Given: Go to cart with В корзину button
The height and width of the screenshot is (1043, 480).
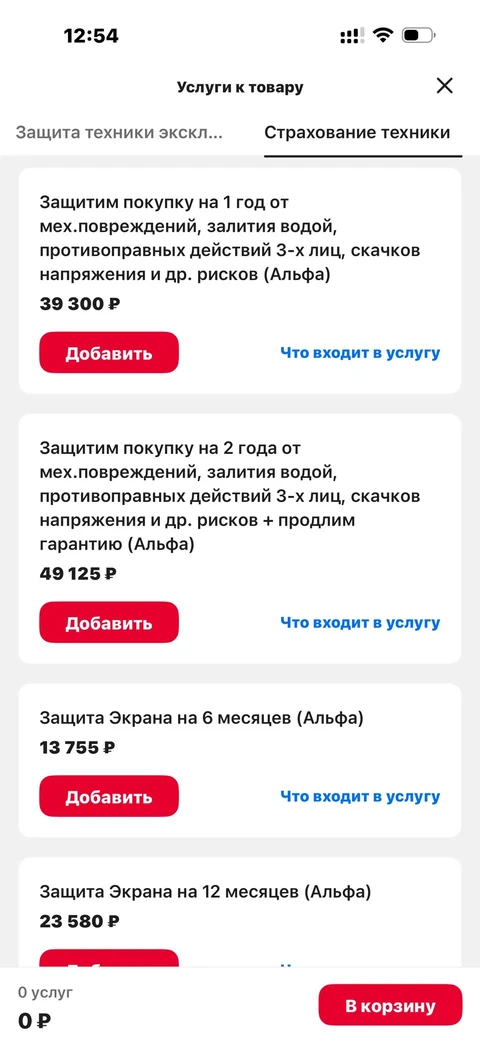Looking at the screenshot, I should 390,1005.
